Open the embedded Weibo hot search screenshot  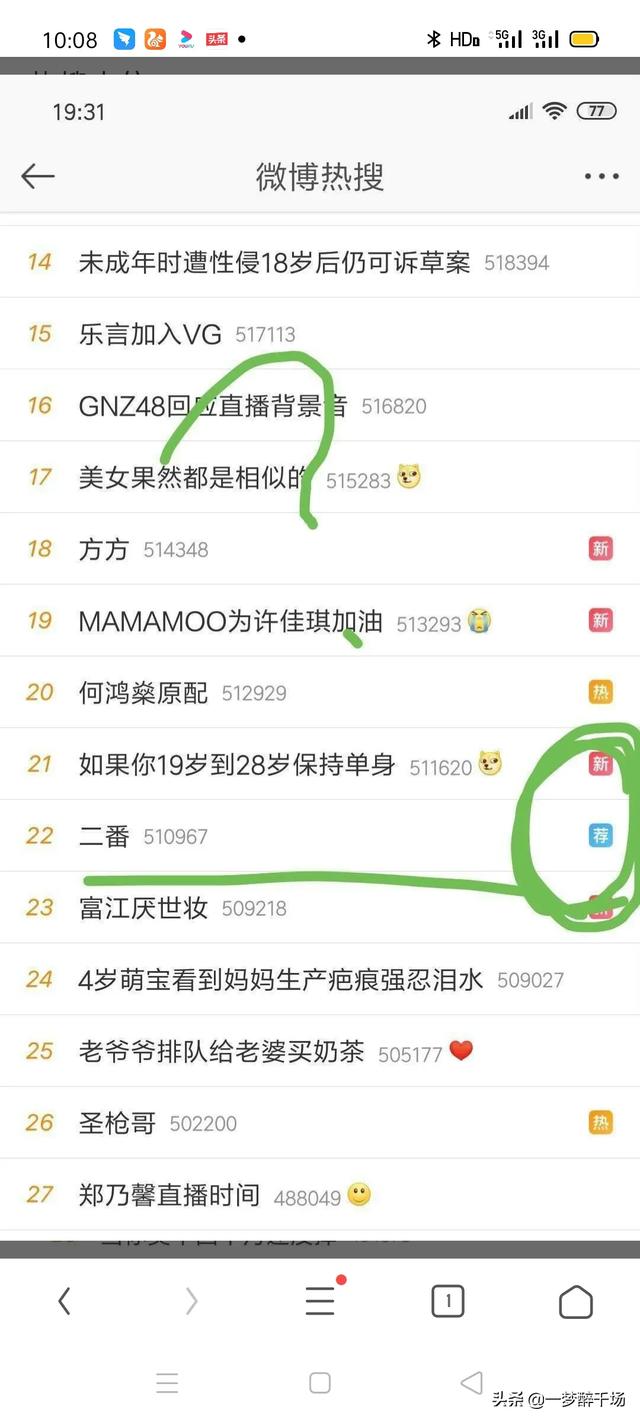pyautogui.click(x=320, y=650)
